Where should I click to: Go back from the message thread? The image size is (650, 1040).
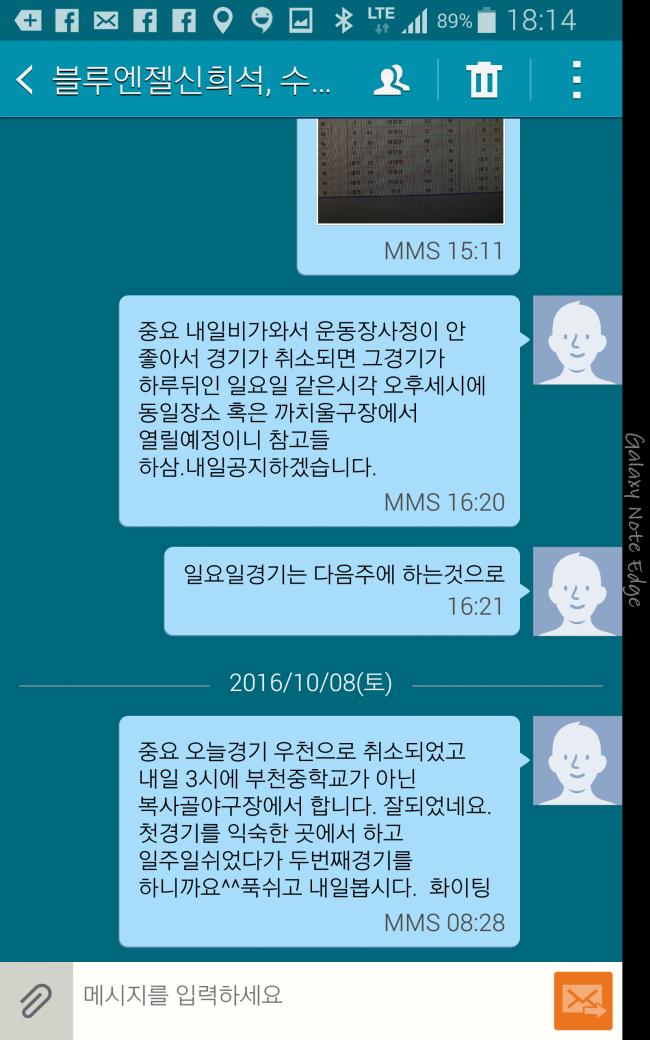25,80
